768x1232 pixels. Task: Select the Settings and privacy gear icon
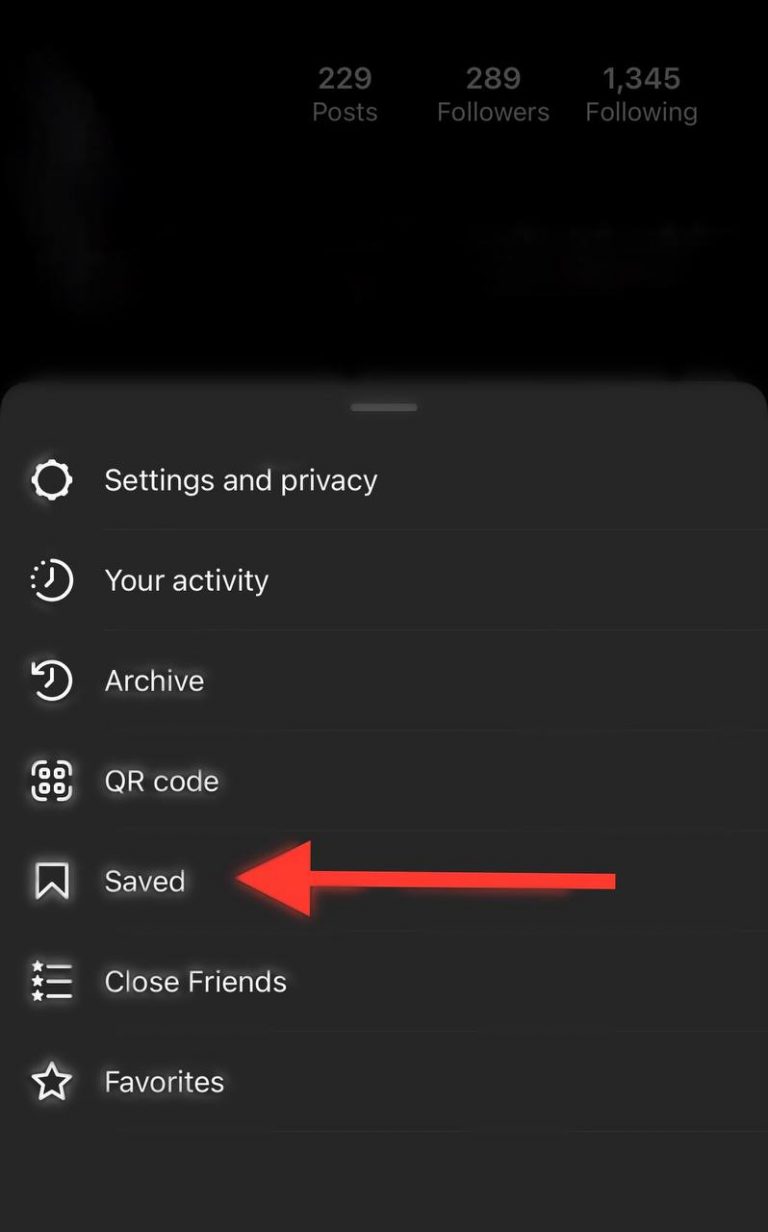[50, 480]
